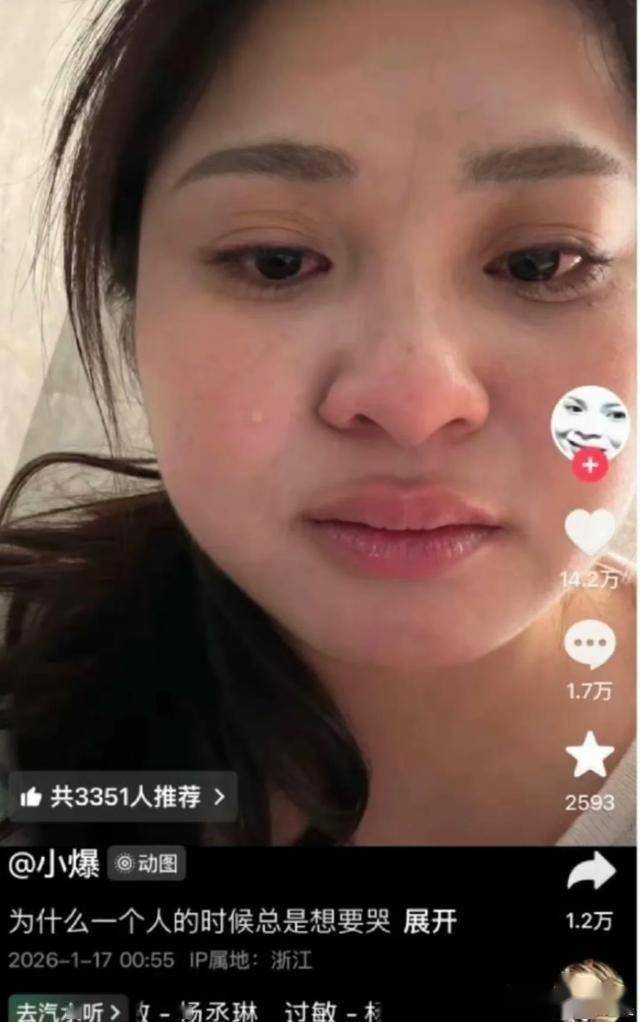Follow the creator with the red plus button

click(x=590, y=466)
